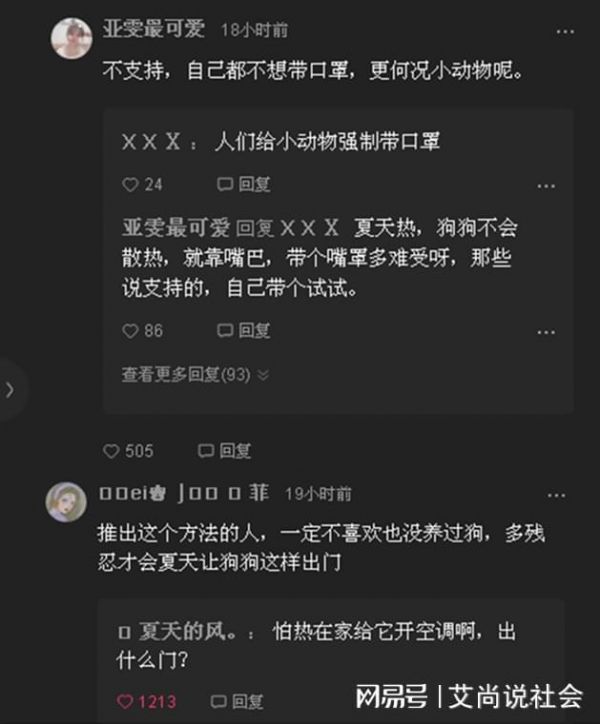
Task: Reply to the 505-like comment
Action: (225, 451)
